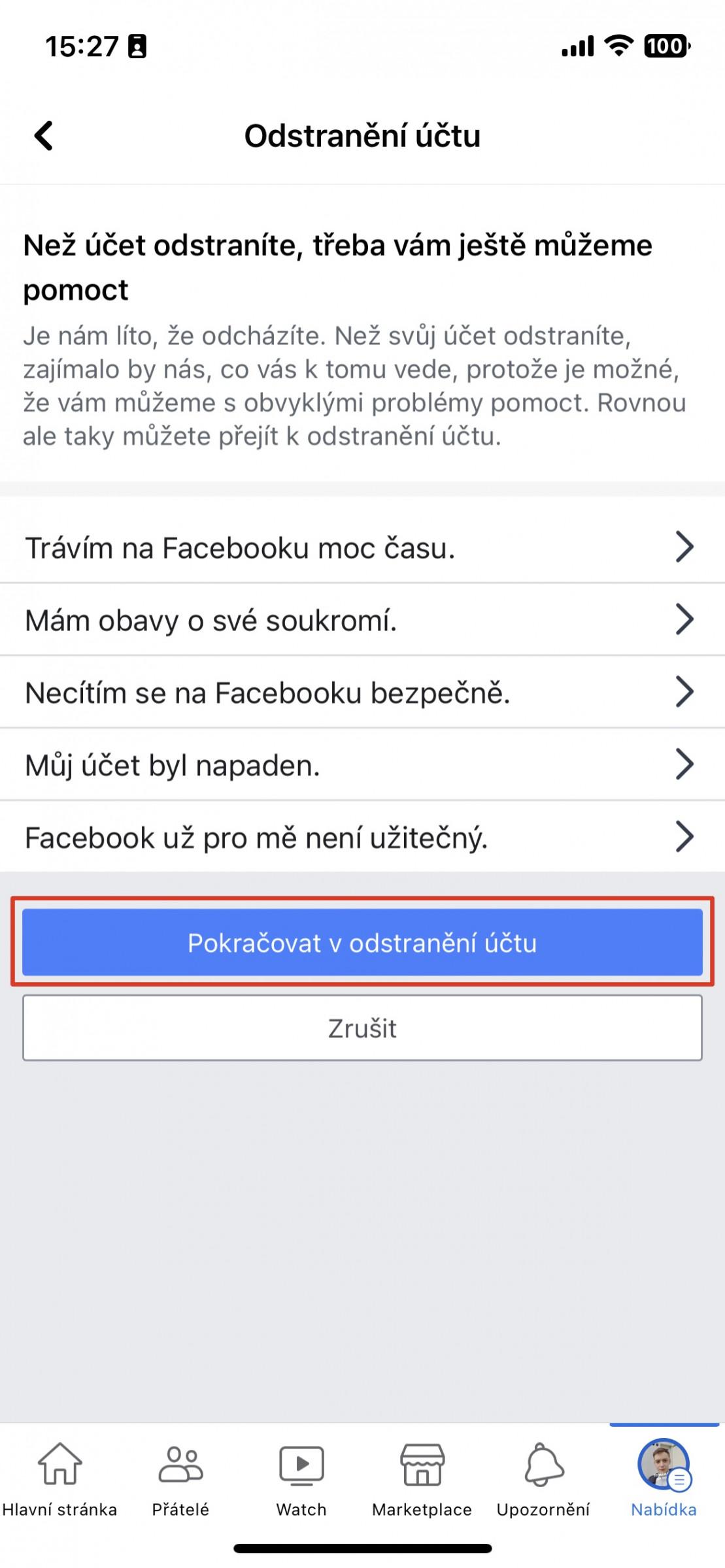The width and height of the screenshot is (725, 1568).
Task: Cancel with the Zrušit button
Action: [362, 1028]
